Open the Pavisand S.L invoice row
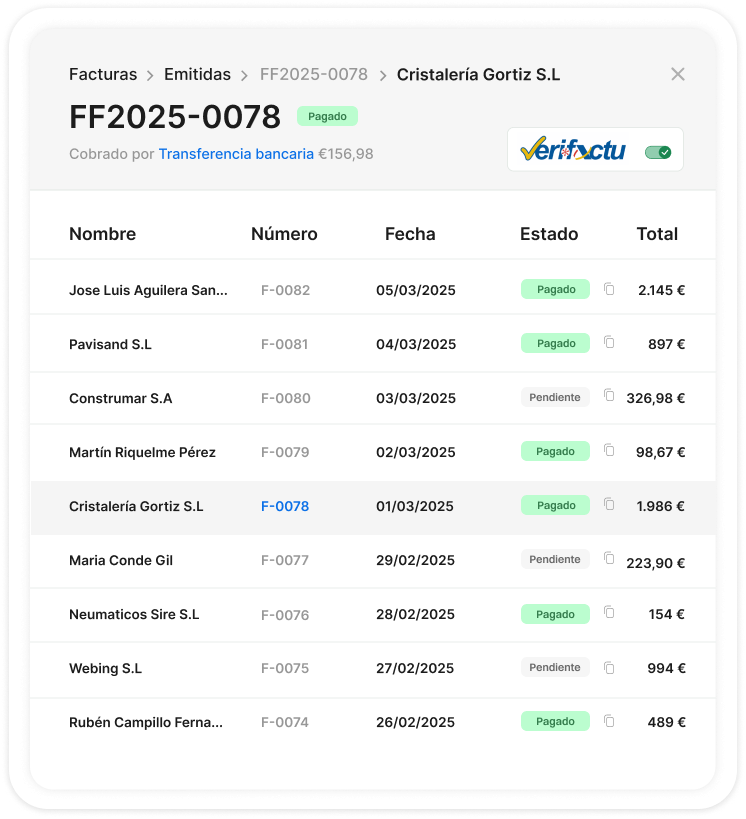 click(110, 345)
